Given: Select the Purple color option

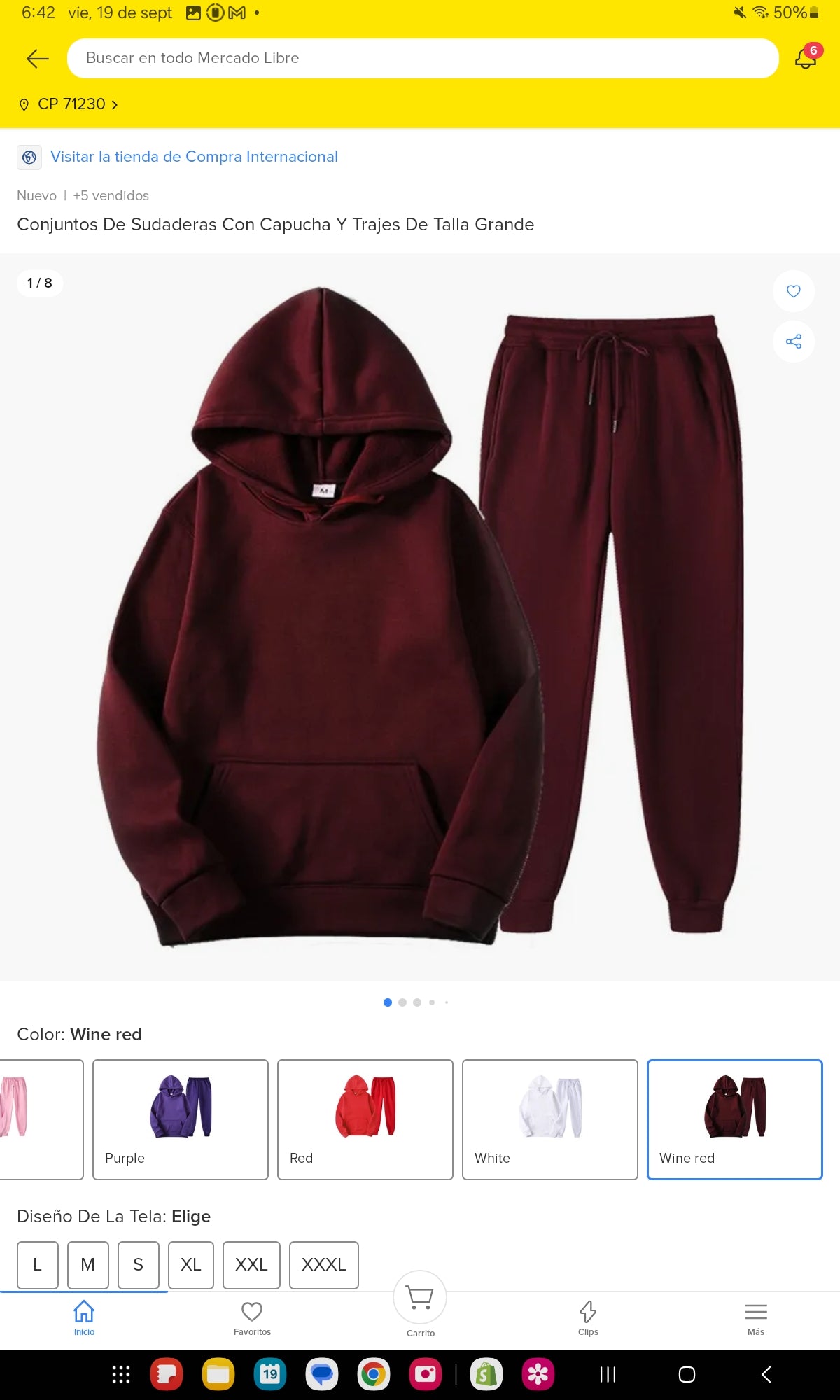Looking at the screenshot, I should click(x=181, y=1119).
